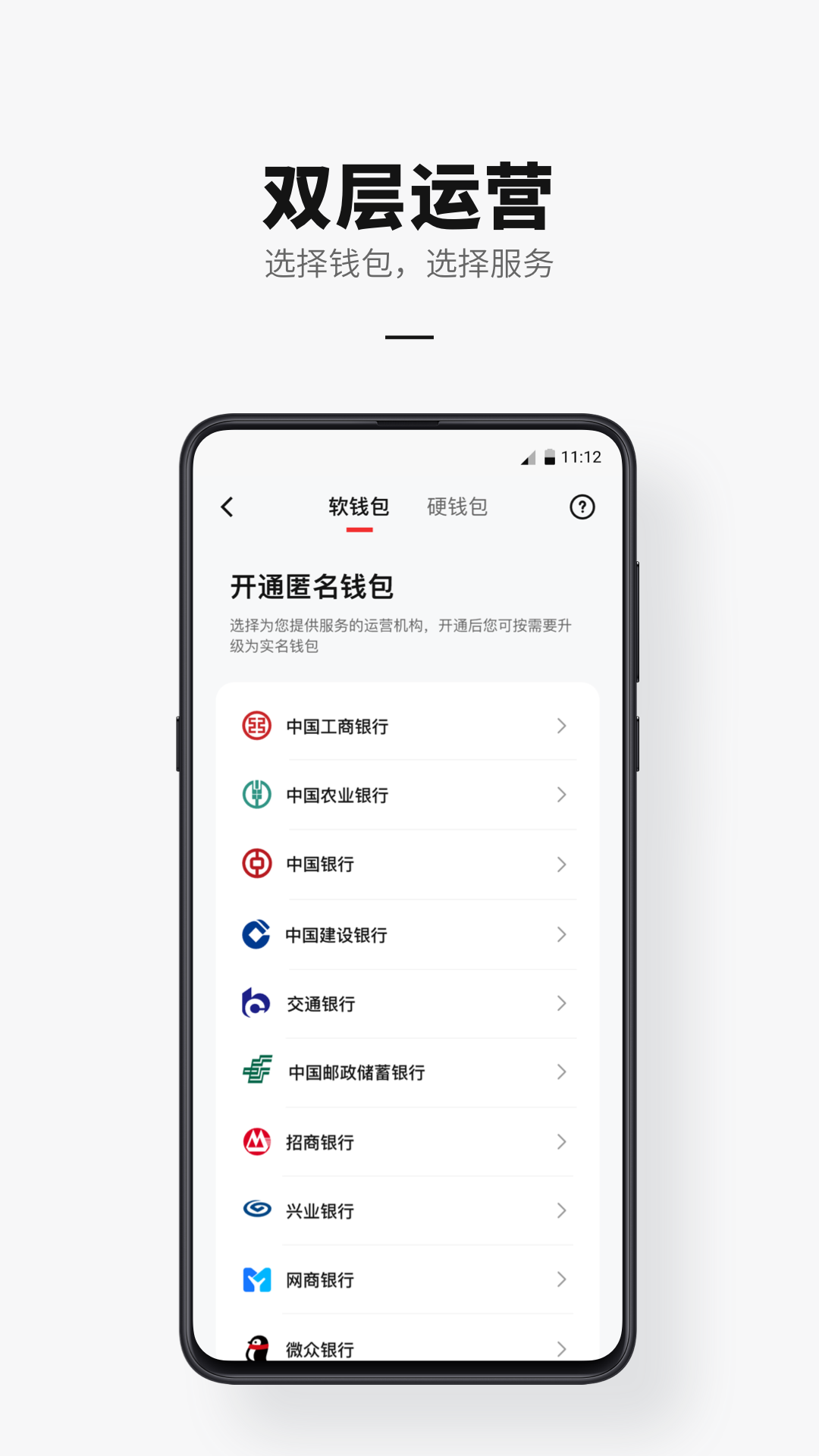Click the 网商银行 blue M logo
819x1456 pixels.
(x=256, y=1280)
